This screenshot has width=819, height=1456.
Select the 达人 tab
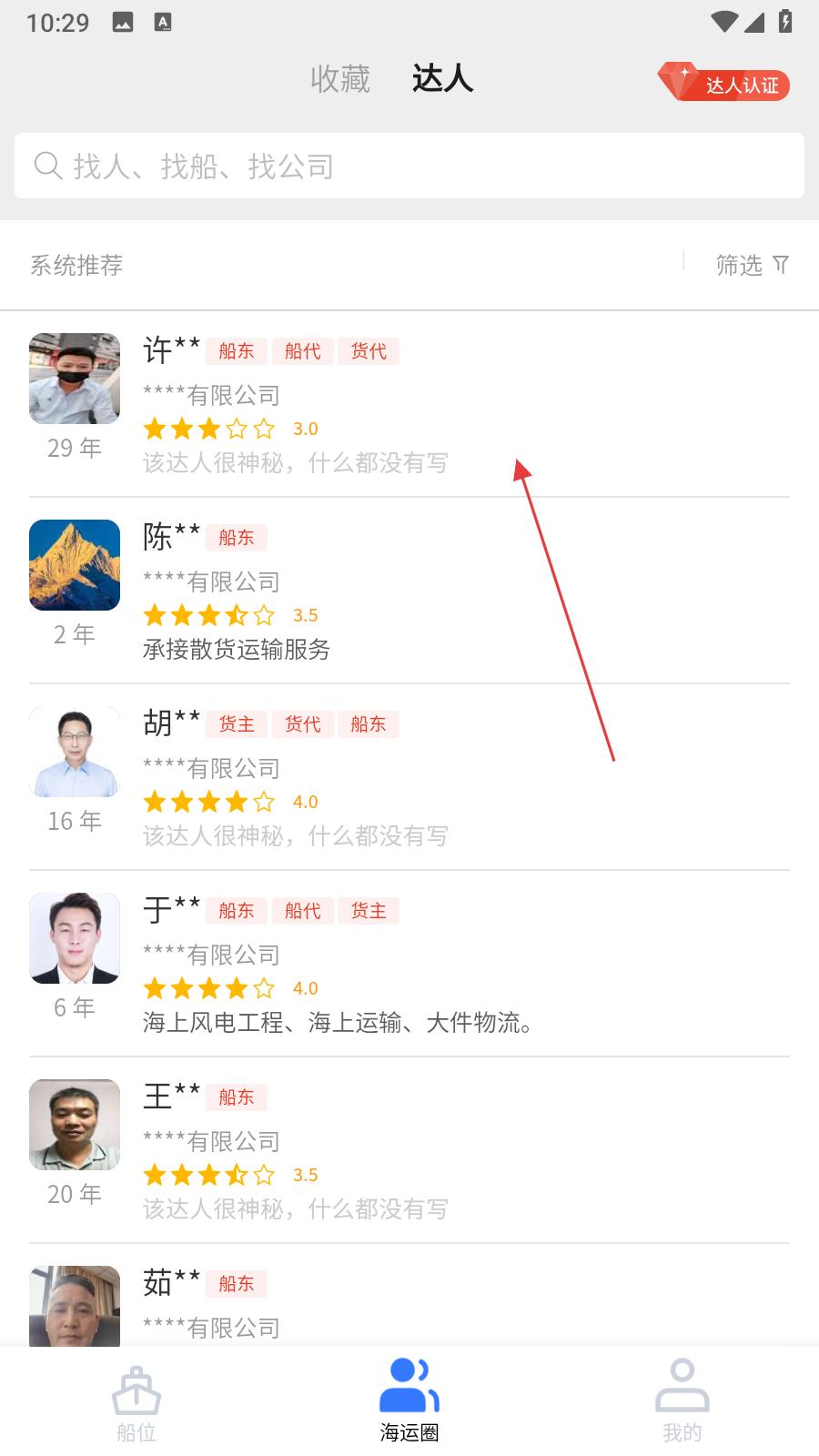442,79
